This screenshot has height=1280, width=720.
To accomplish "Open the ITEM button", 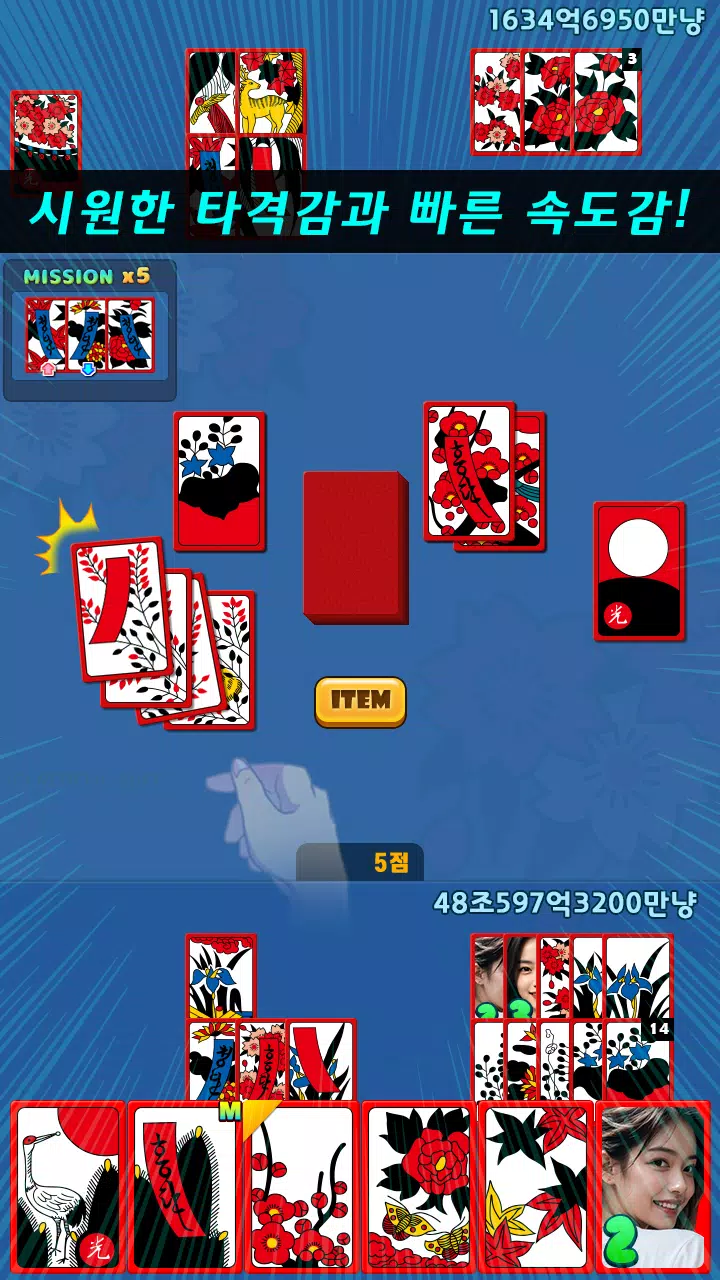I will tap(360, 701).
